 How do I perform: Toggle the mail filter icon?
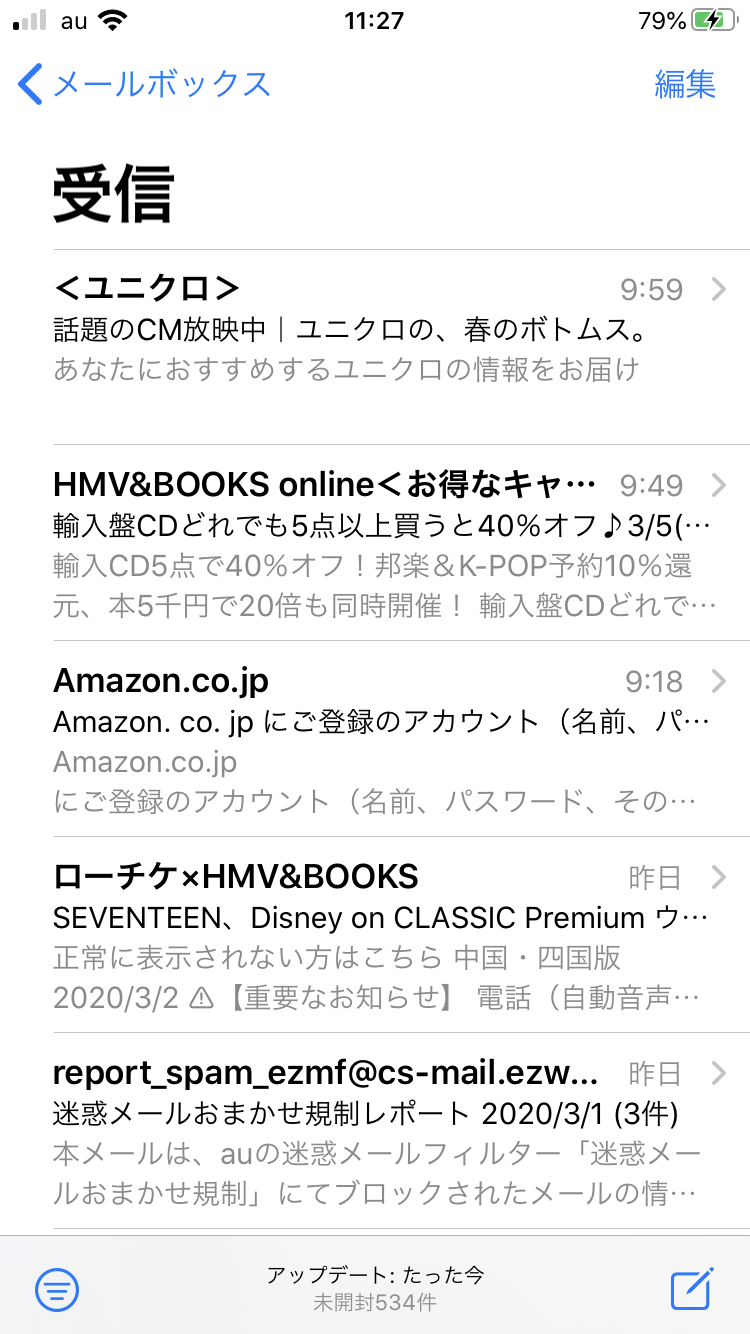(x=57, y=1289)
